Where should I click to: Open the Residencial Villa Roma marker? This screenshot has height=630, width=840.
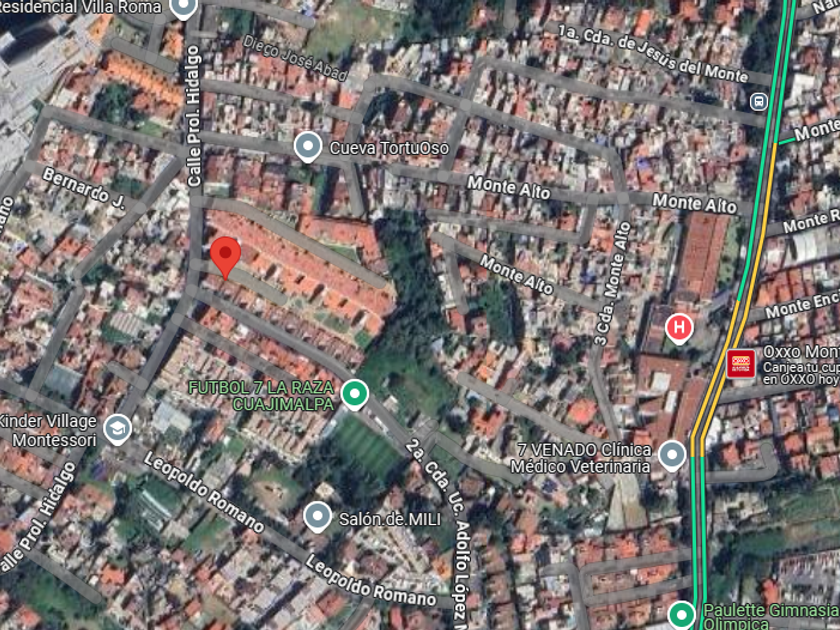tap(183, 6)
